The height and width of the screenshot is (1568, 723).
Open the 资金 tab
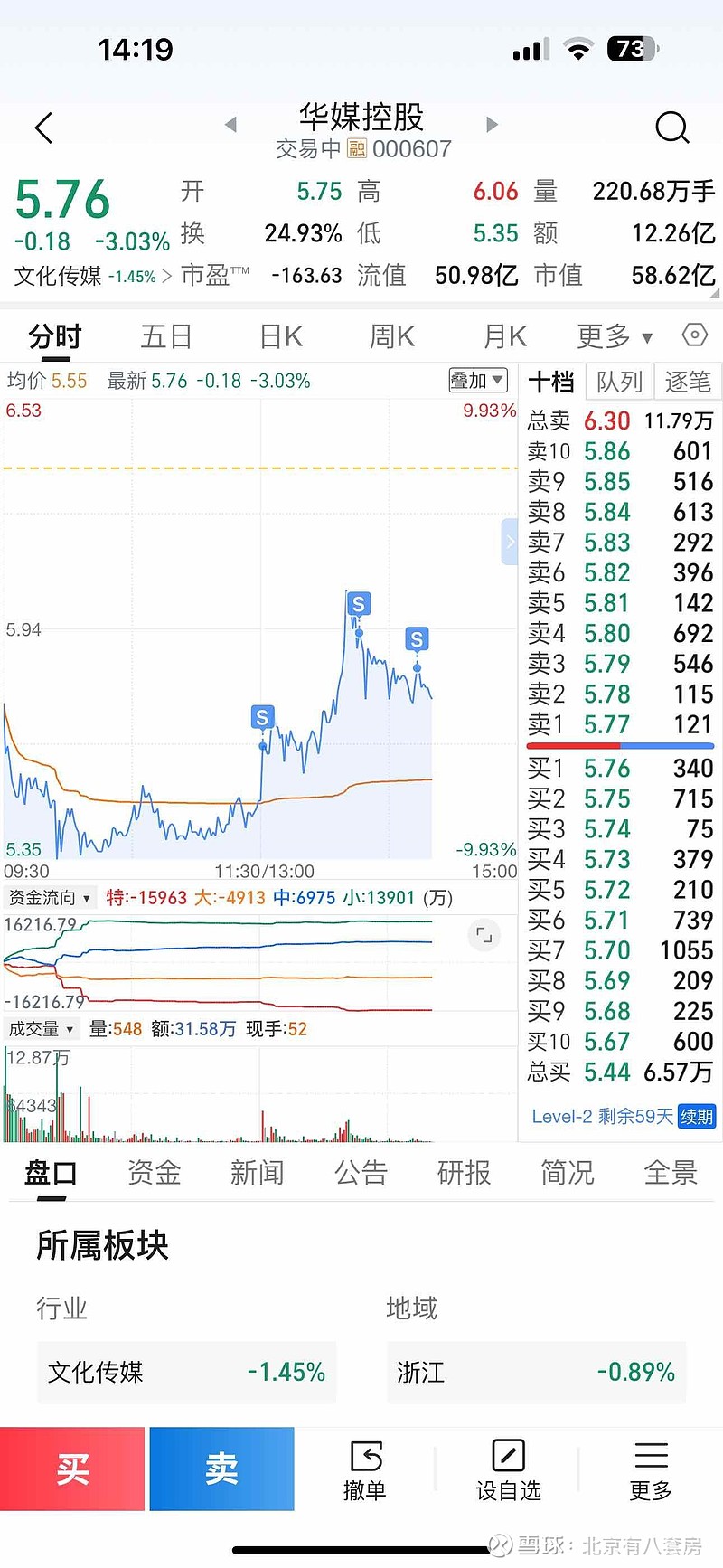pos(154,1173)
